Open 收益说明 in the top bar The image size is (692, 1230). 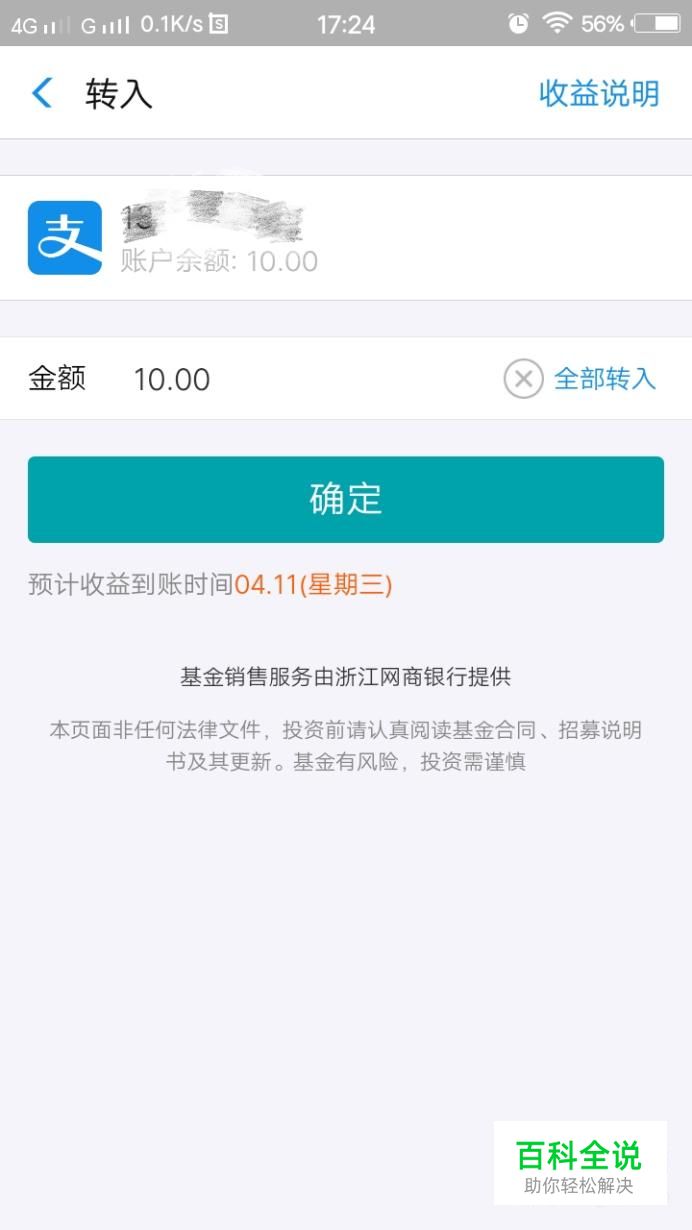pos(599,93)
